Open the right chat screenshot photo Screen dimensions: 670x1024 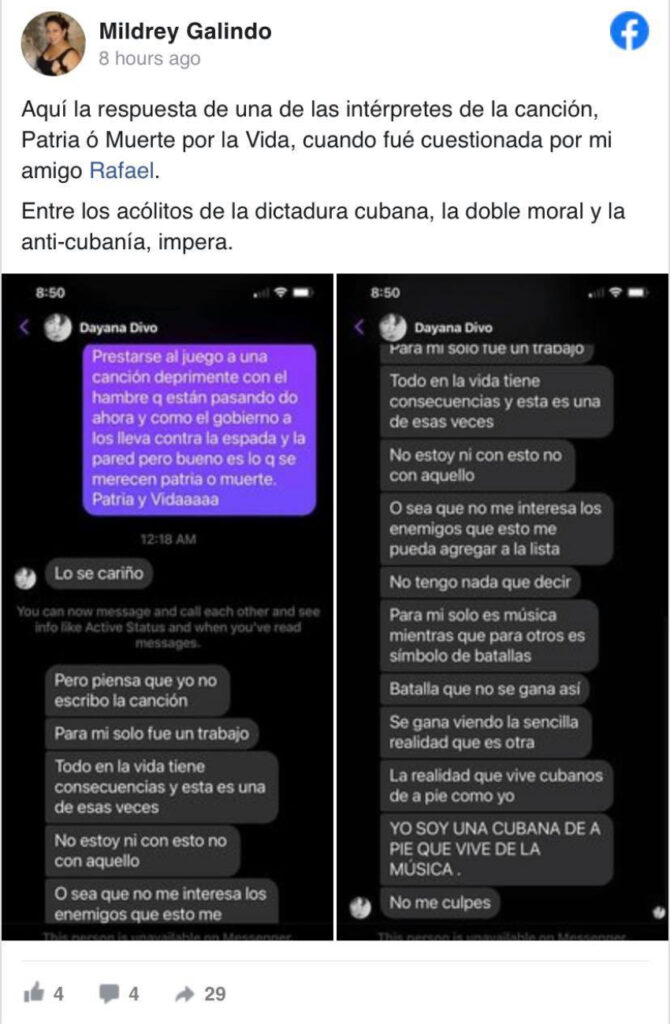pyautogui.click(x=502, y=606)
